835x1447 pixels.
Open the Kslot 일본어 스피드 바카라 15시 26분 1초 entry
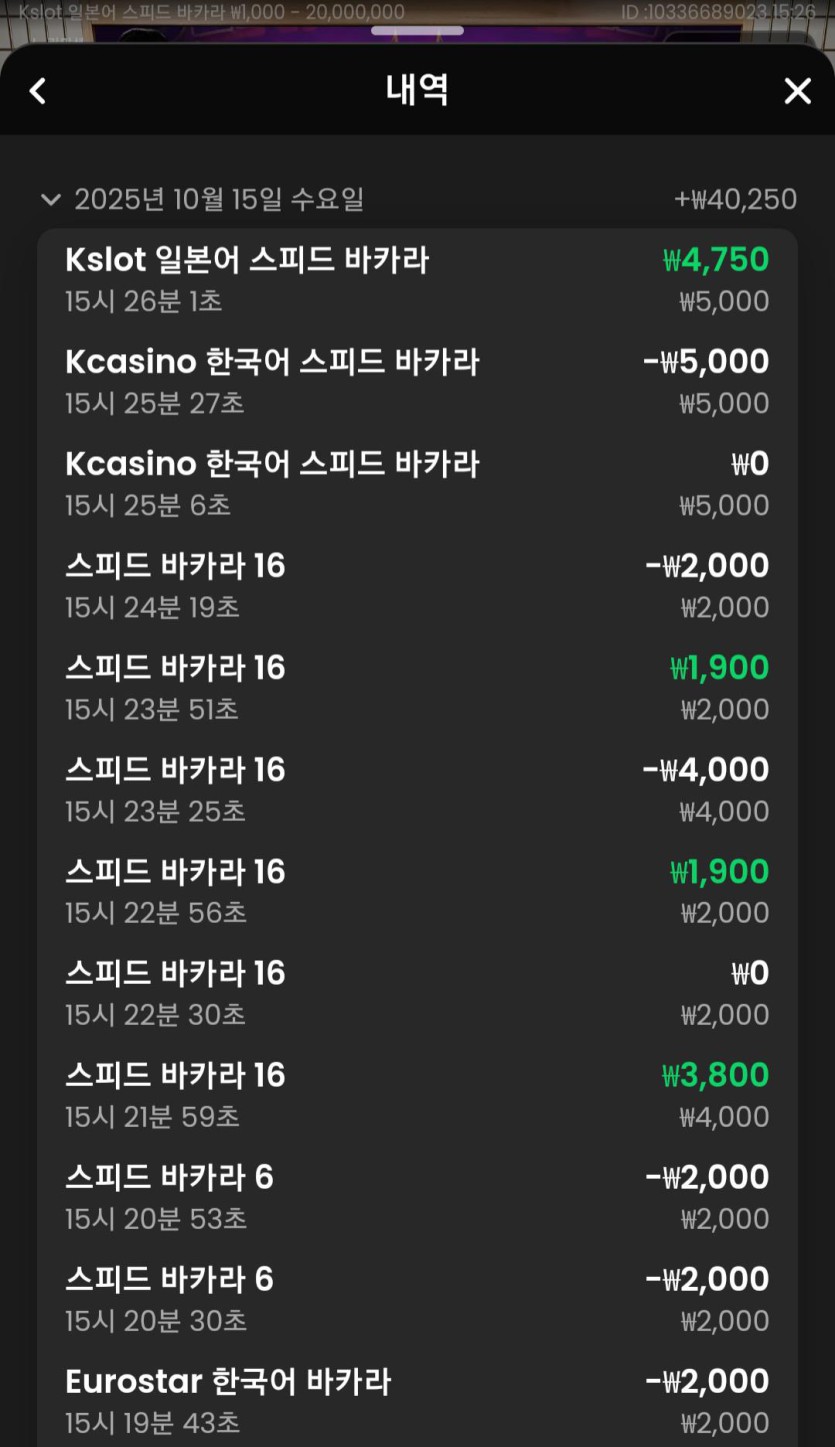pos(417,279)
